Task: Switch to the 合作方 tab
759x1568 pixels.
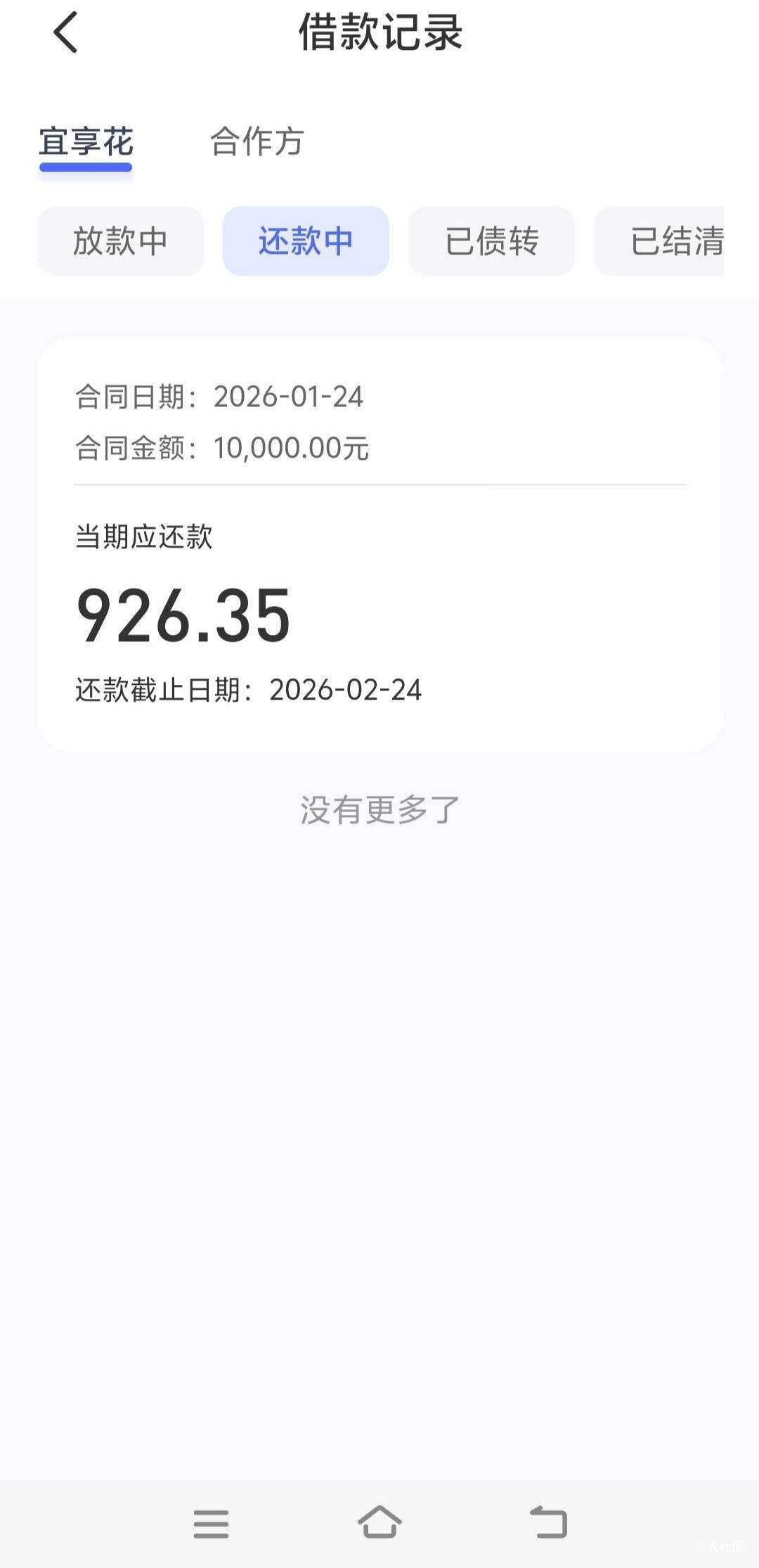Action: pyautogui.click(x=257, y=142)
